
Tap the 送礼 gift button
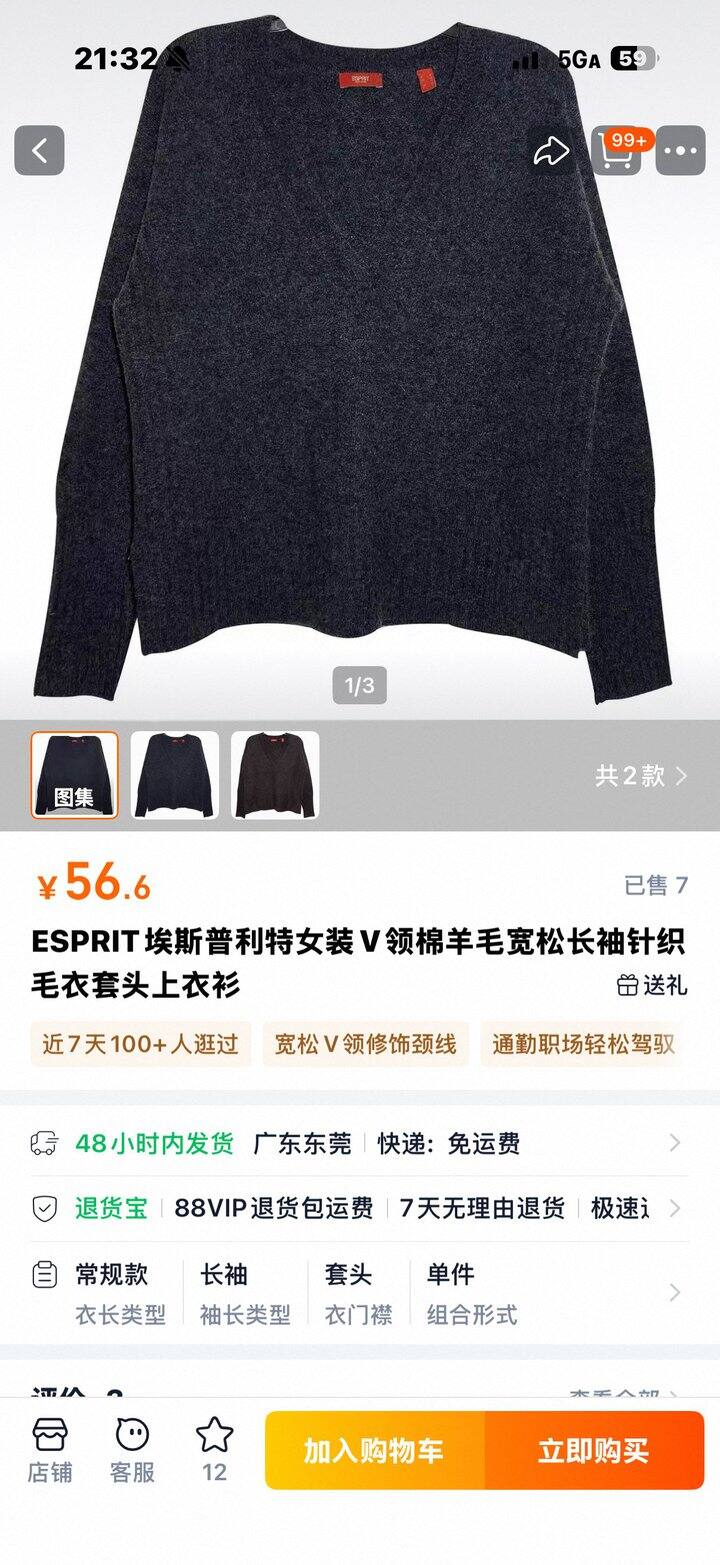tap(652, 985)
